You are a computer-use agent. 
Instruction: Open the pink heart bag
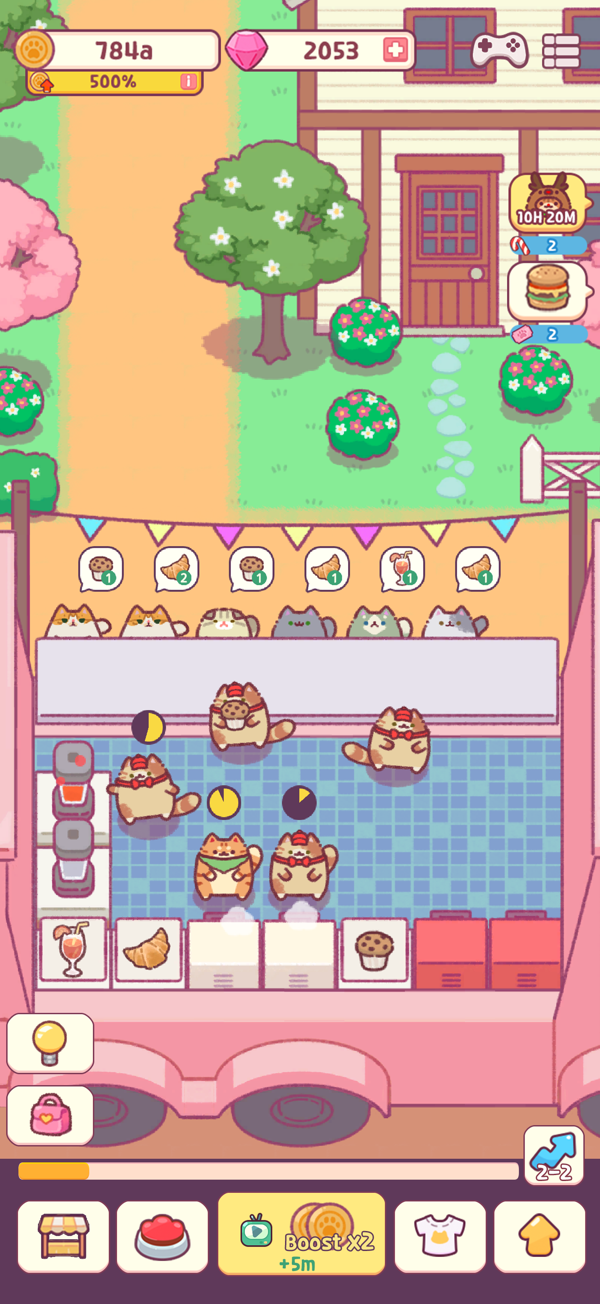click(50, 1115)
